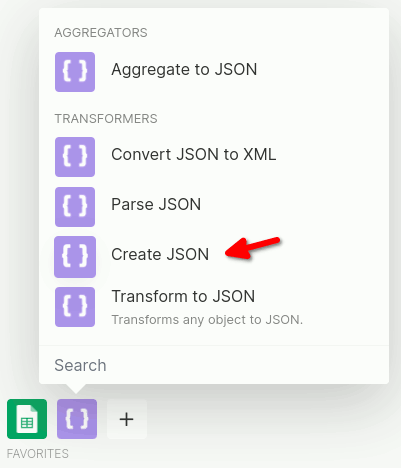Viewport: 401px width, 468px height.
Task: Open the Parse JSON module
Action: (x=213, y=207)
